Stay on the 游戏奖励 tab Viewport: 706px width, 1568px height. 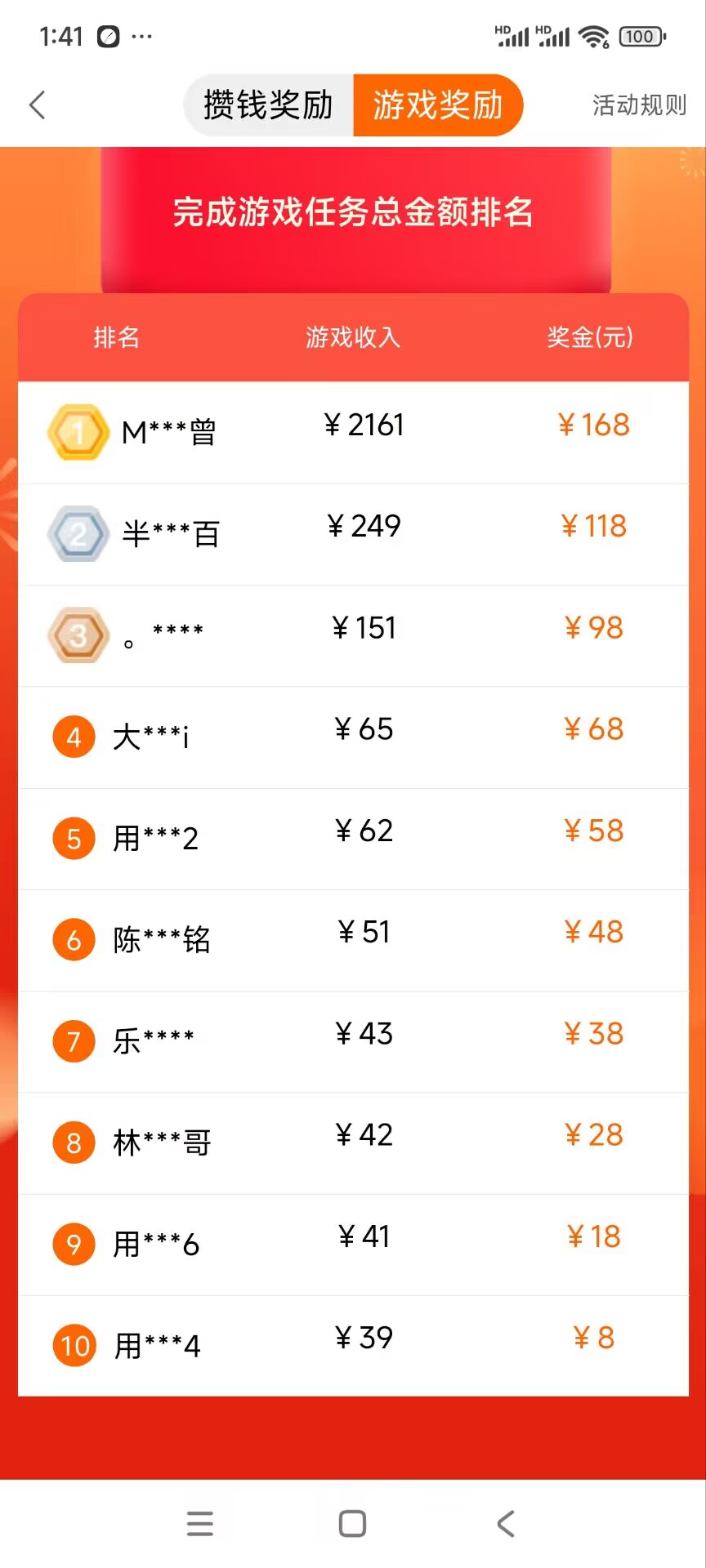pyautogui.click(x=438, y=105)
